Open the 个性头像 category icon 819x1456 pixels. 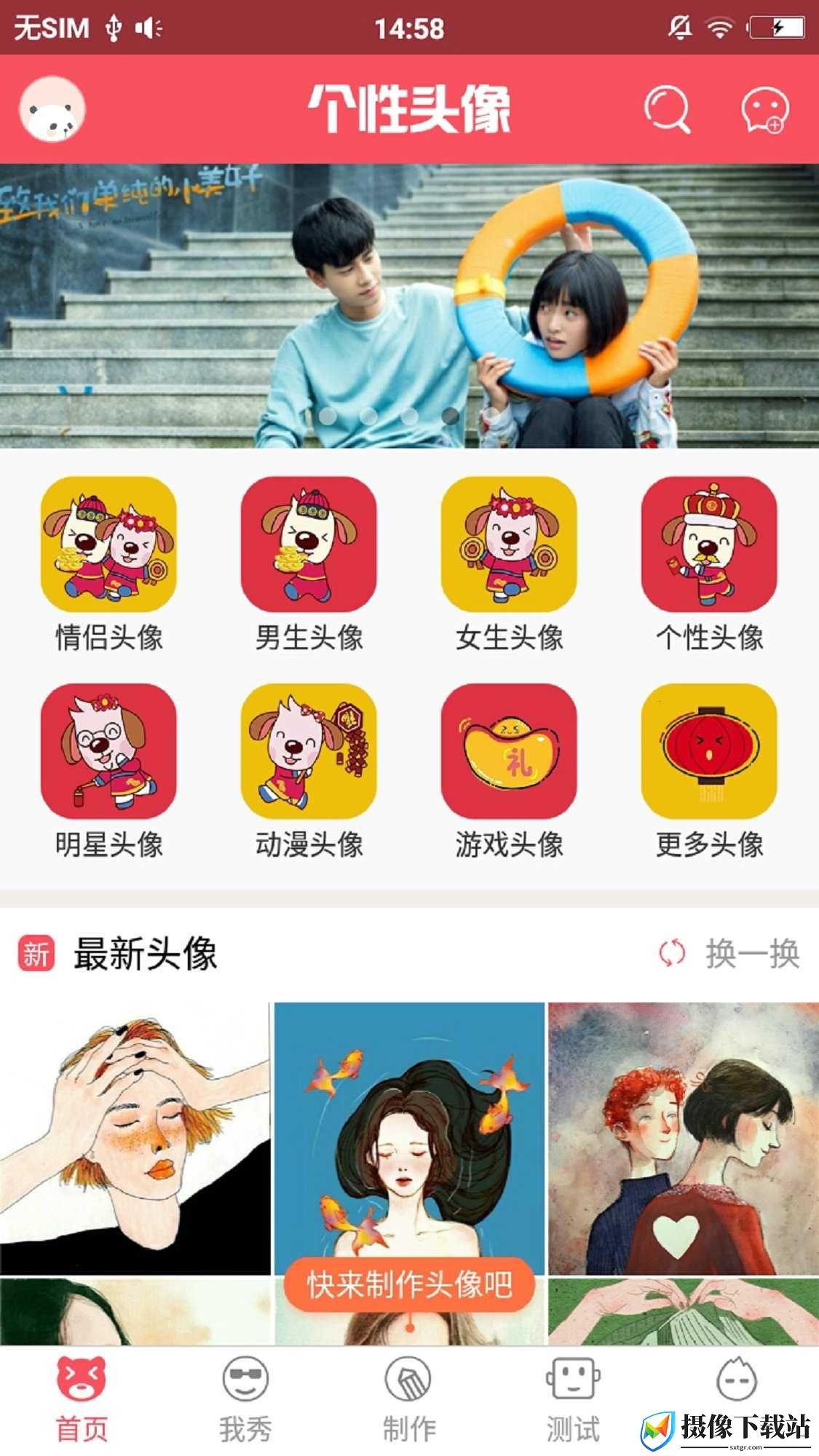coord(709,545)
